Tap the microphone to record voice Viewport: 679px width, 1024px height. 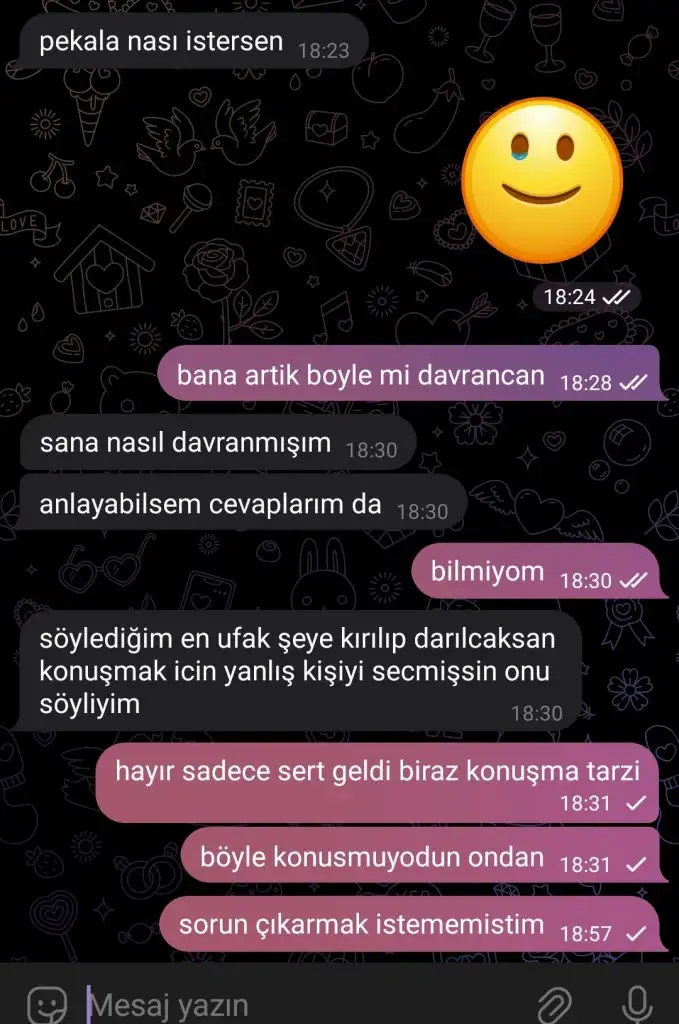tap(635, 1003)
